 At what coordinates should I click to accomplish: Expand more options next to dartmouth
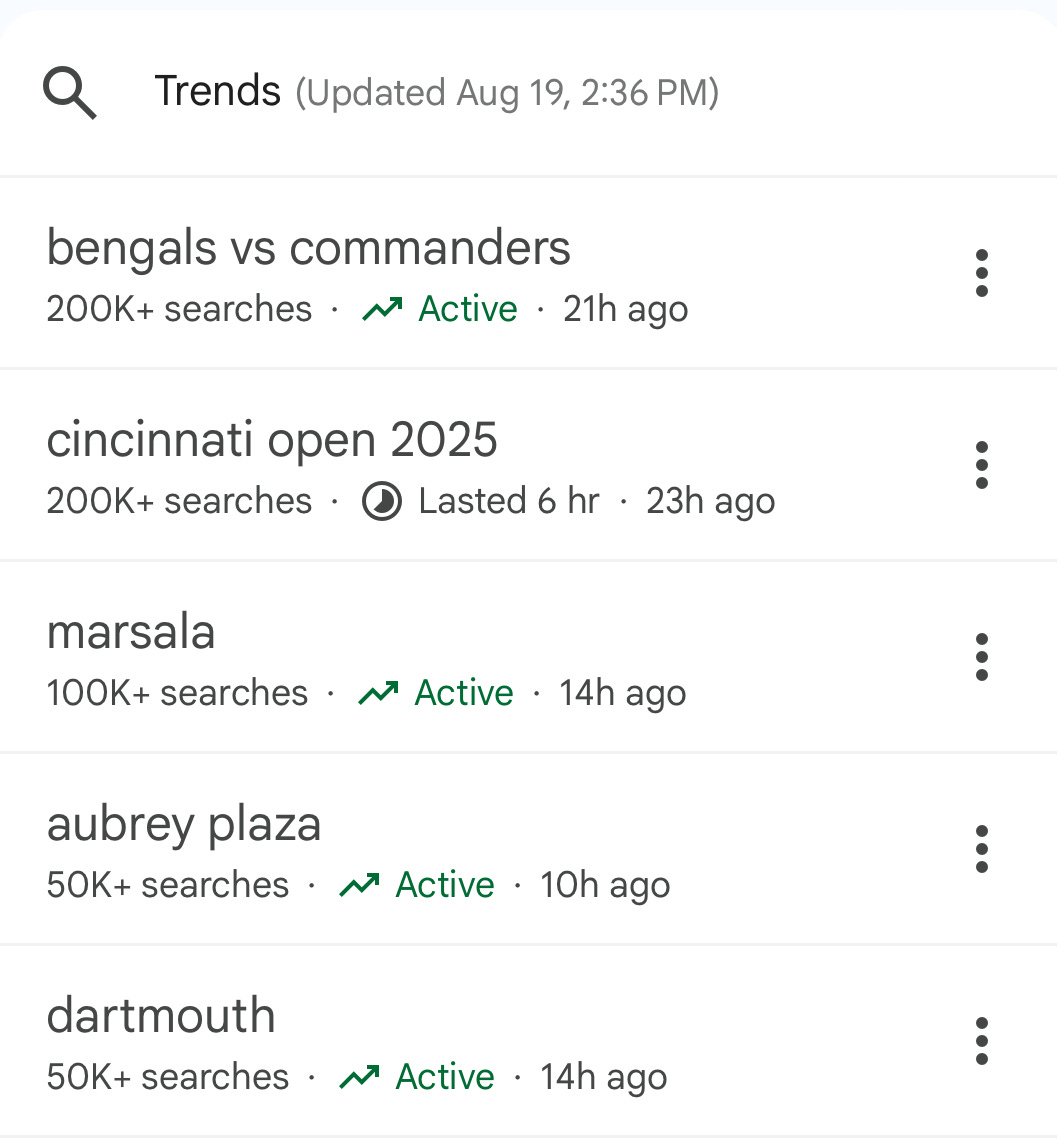[981, 1041]
